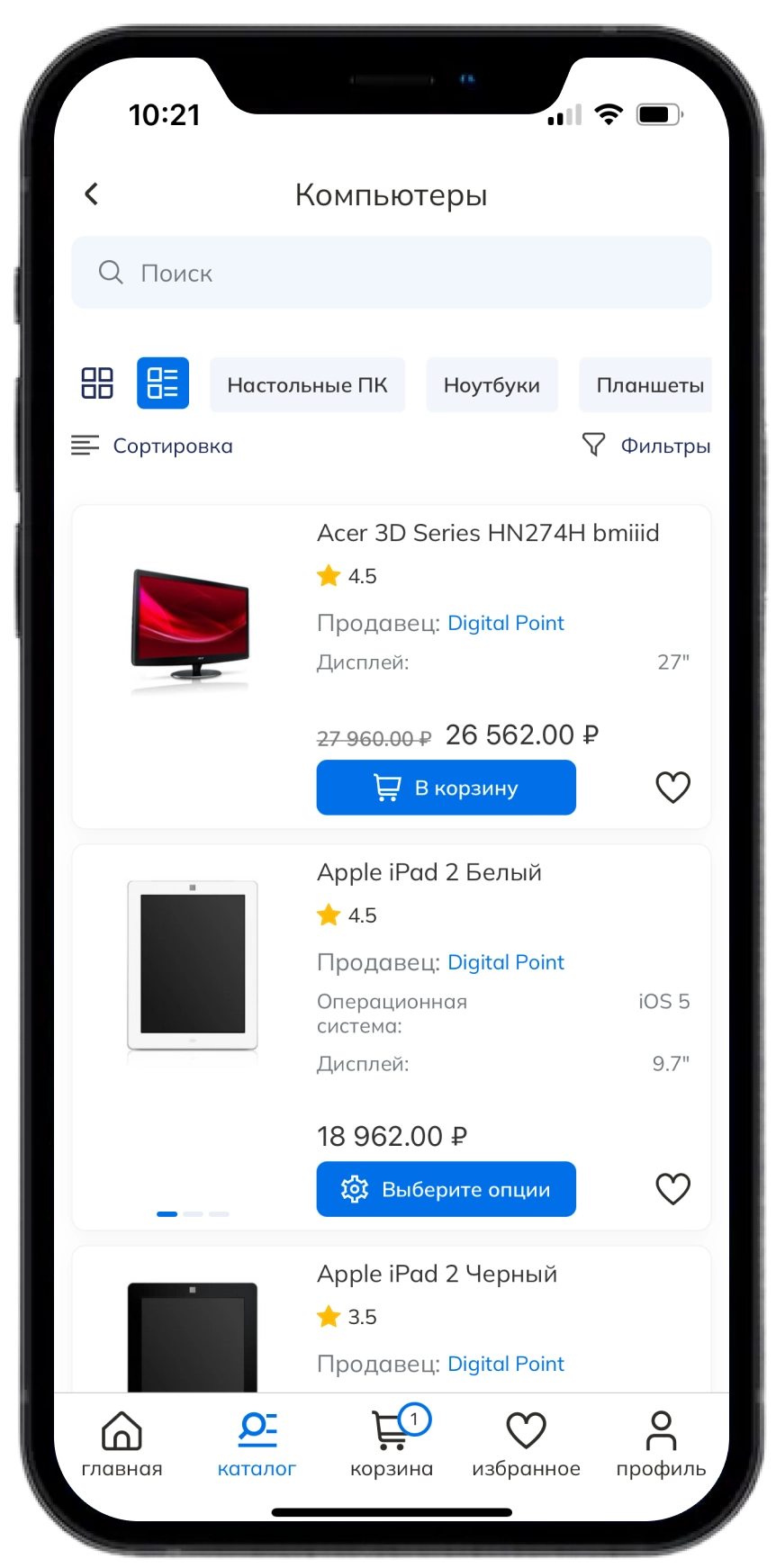776x1568 pixels.
Task: Add Acer 3D Series to cart
Action: point(446,788)
